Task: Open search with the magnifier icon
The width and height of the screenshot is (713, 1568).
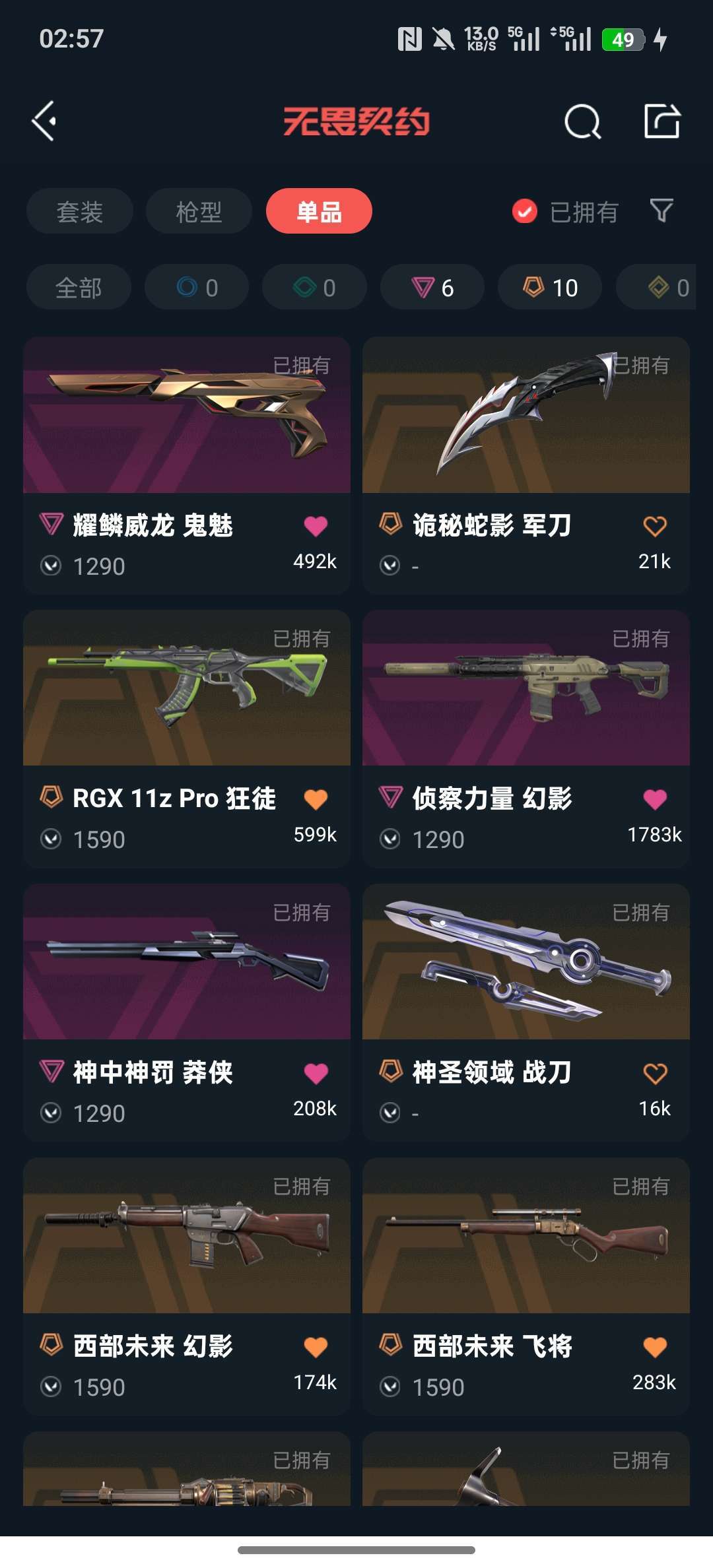Action: point(582,122)
